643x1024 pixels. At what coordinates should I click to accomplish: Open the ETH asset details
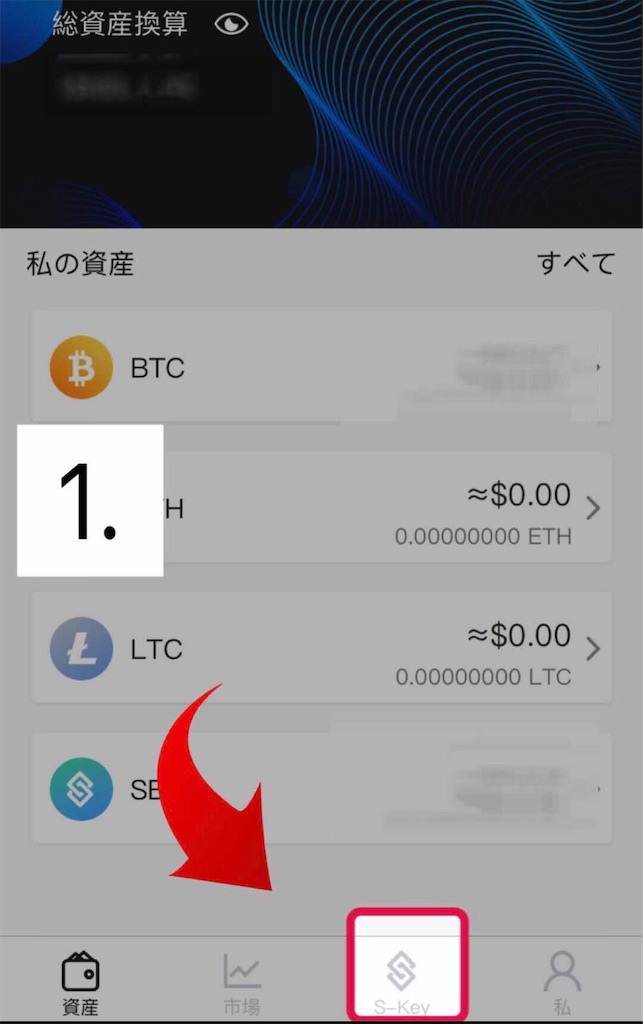point(400,508)
